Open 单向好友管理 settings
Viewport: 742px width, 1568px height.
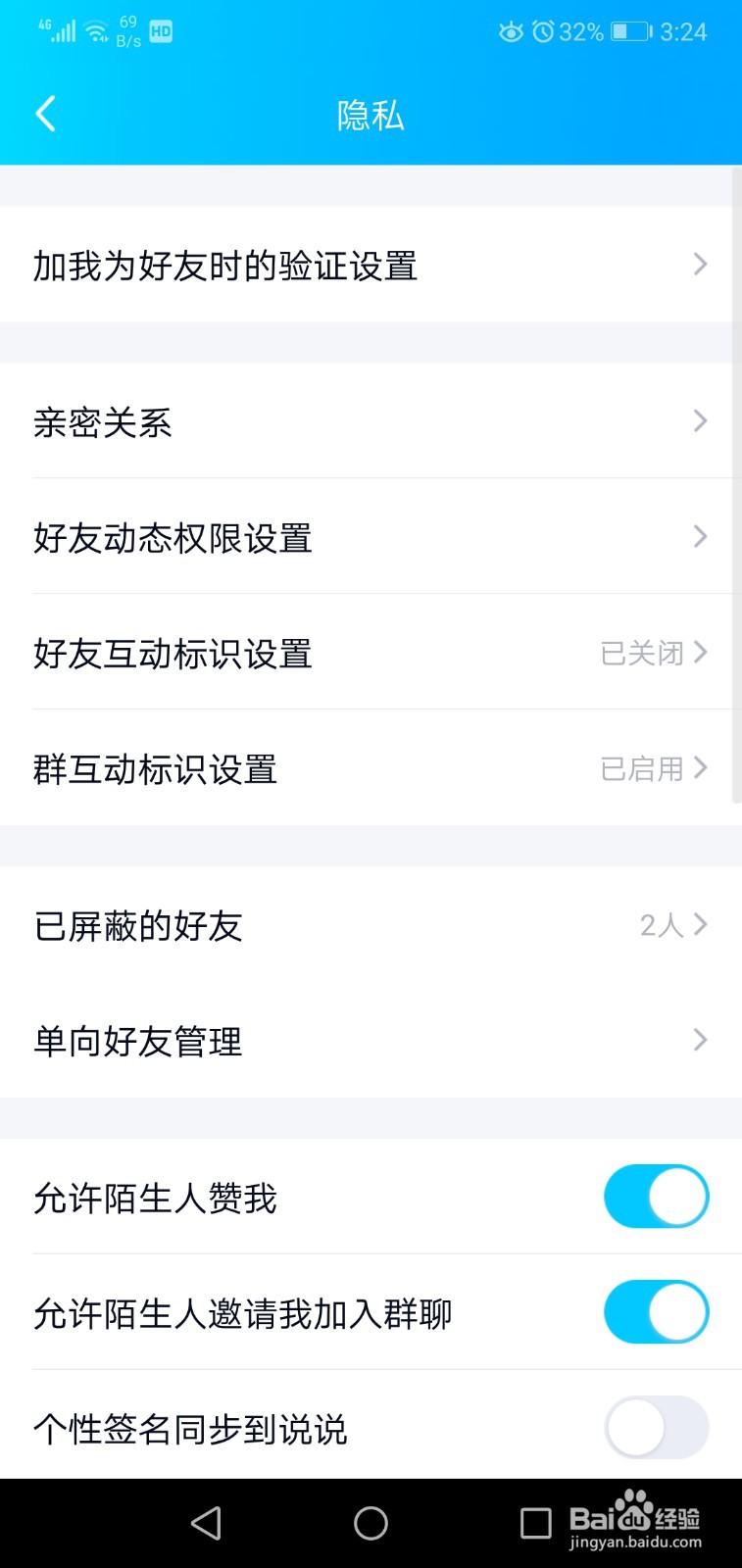(698, 1040)
